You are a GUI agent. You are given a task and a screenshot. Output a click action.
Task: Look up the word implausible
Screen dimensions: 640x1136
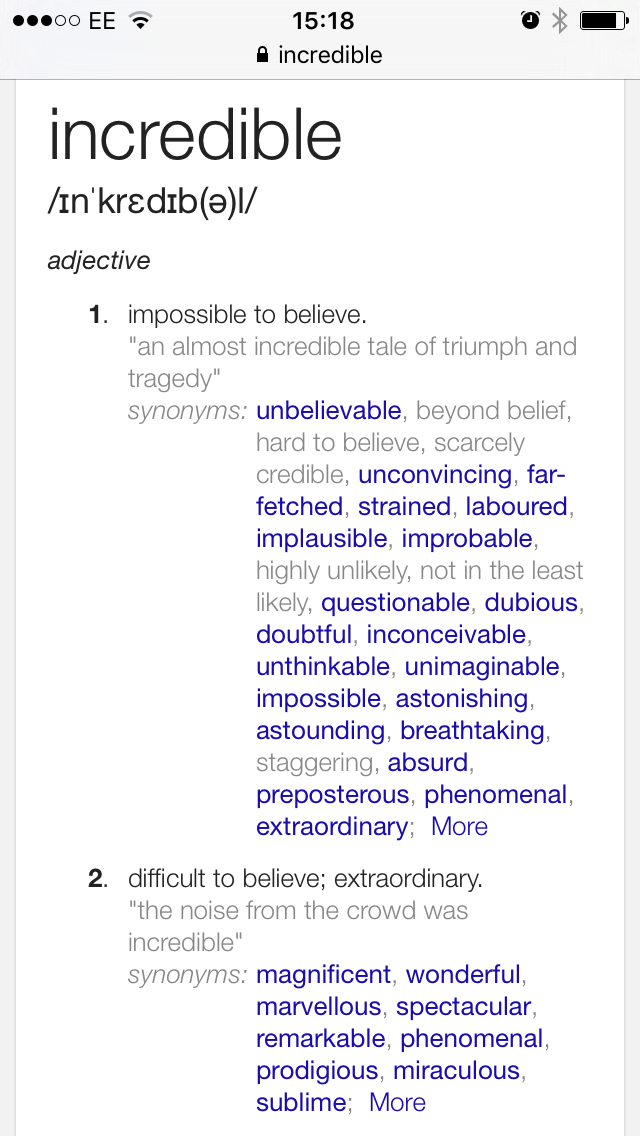pos(322,539)
